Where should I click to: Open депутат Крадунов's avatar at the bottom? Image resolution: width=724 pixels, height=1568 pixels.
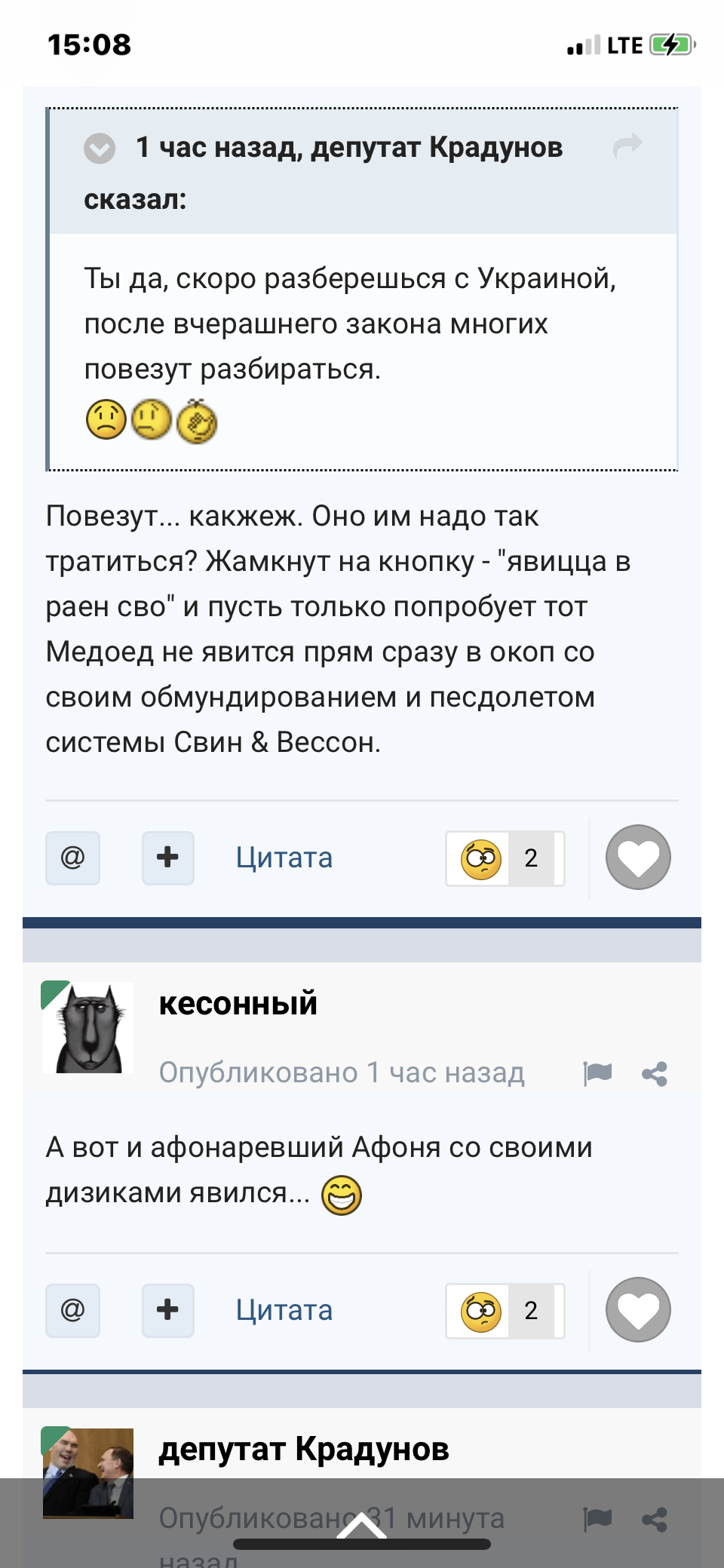88,1472
